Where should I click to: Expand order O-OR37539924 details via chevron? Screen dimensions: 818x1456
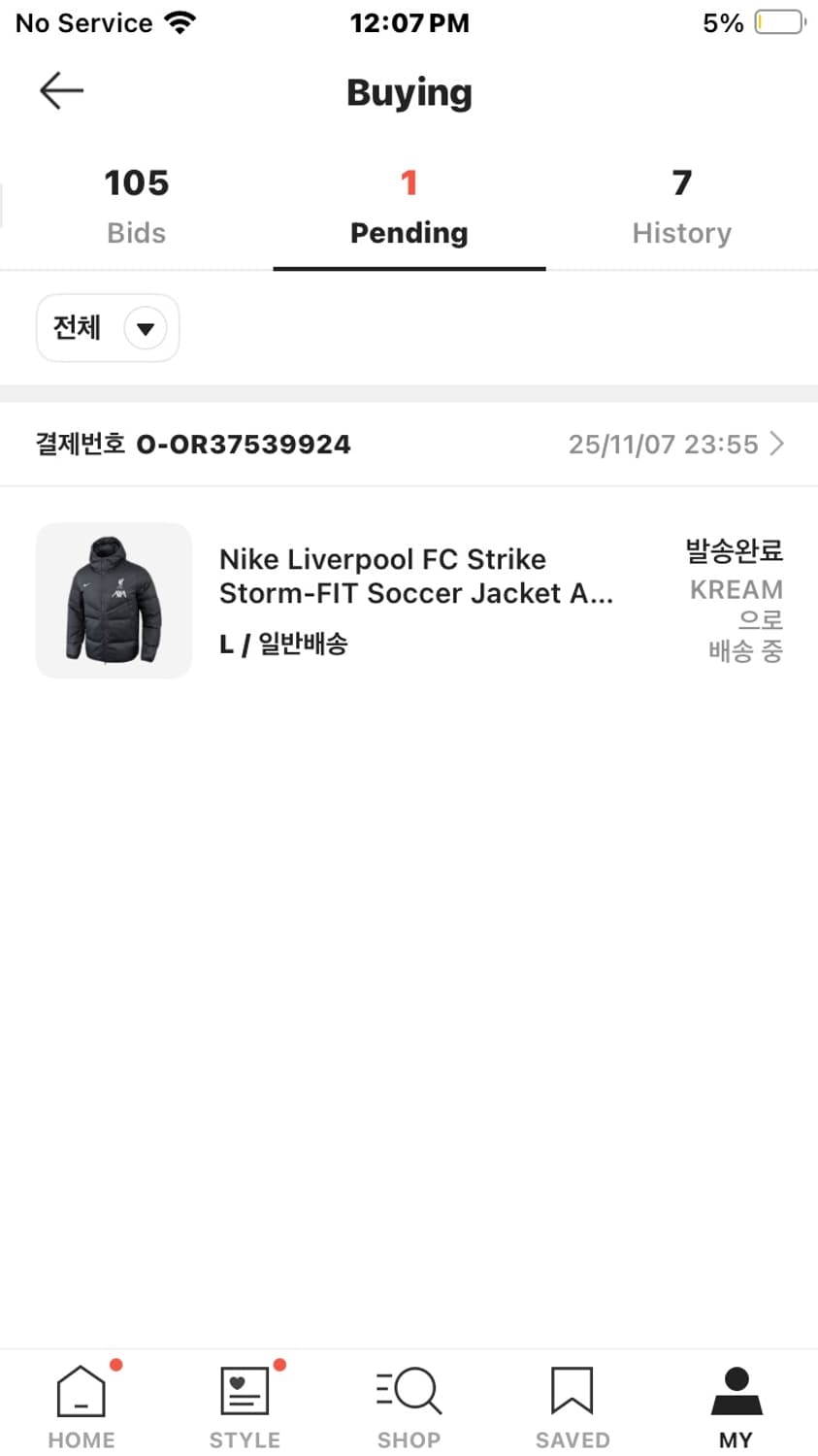pyautogui.click(x=777, y=444)
